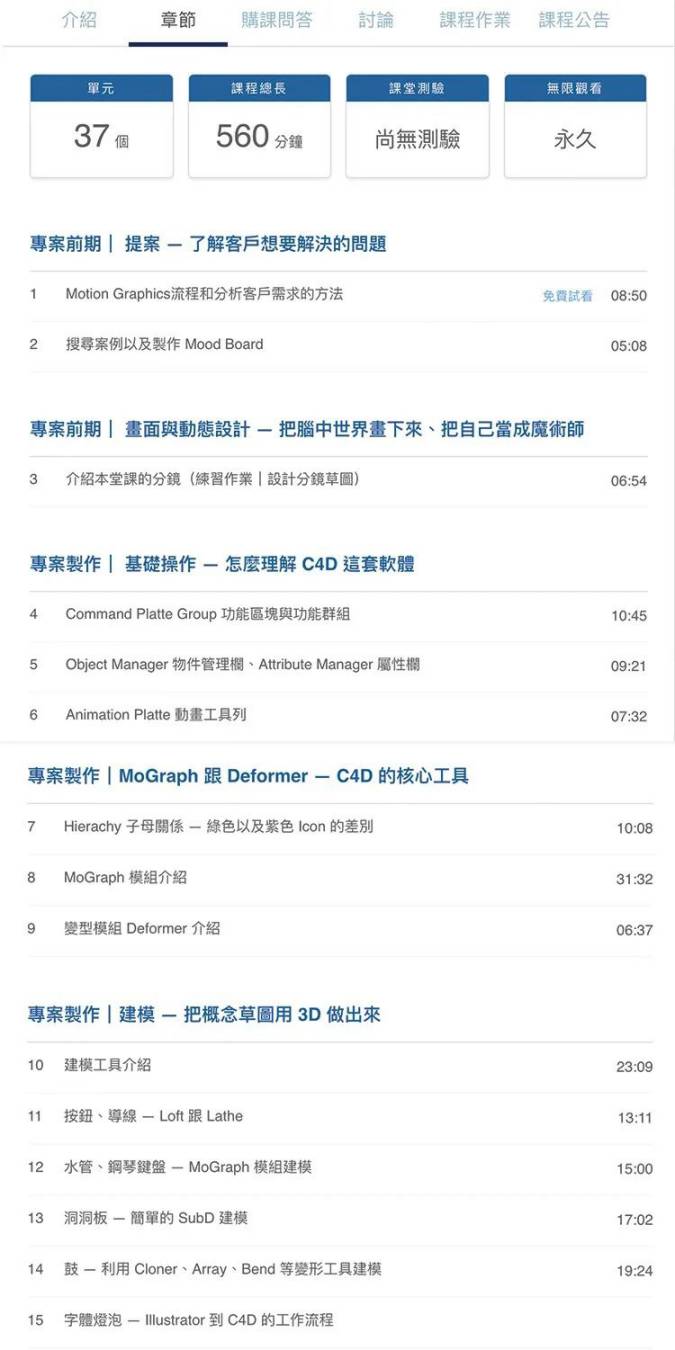This screenshot has width=675, height=1350.
Task: Open lesson 1 Motion Graphics流程 free preview
Action: pos(567,296)
